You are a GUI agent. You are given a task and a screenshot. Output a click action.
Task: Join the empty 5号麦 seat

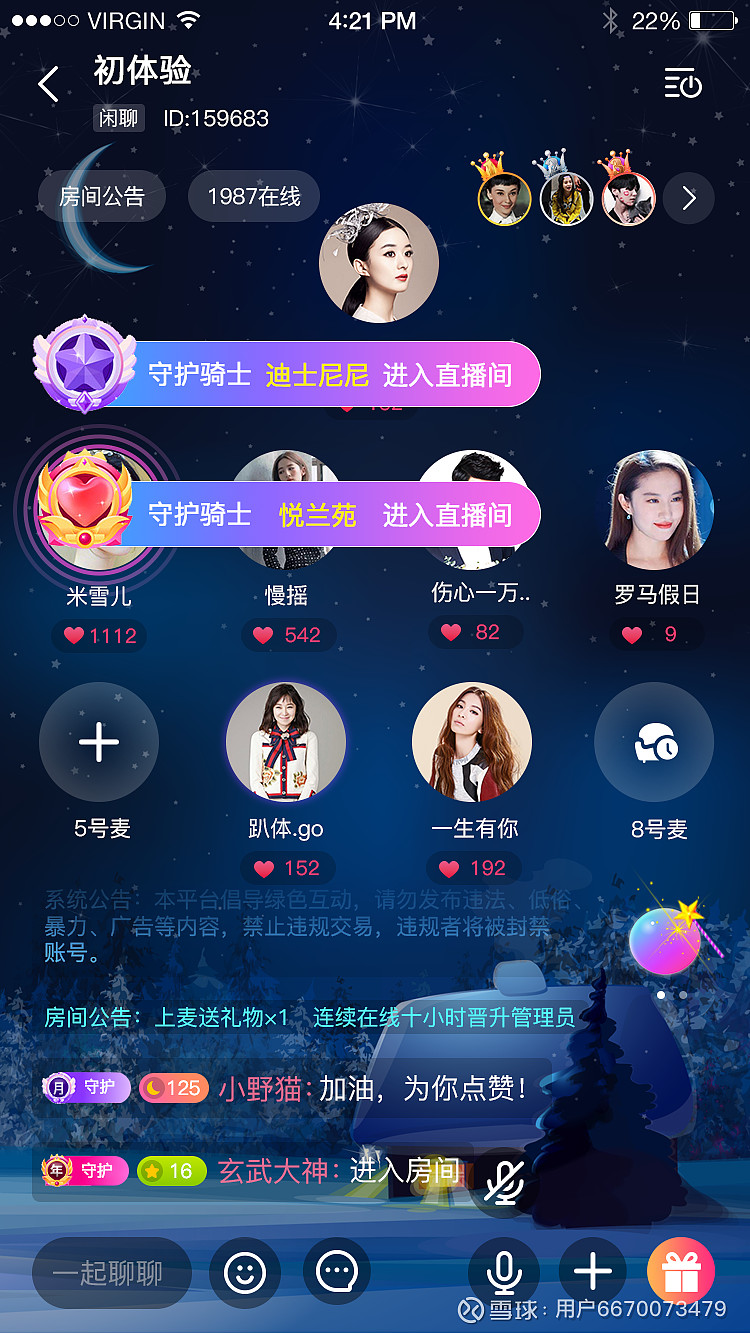tap(99, 743)
